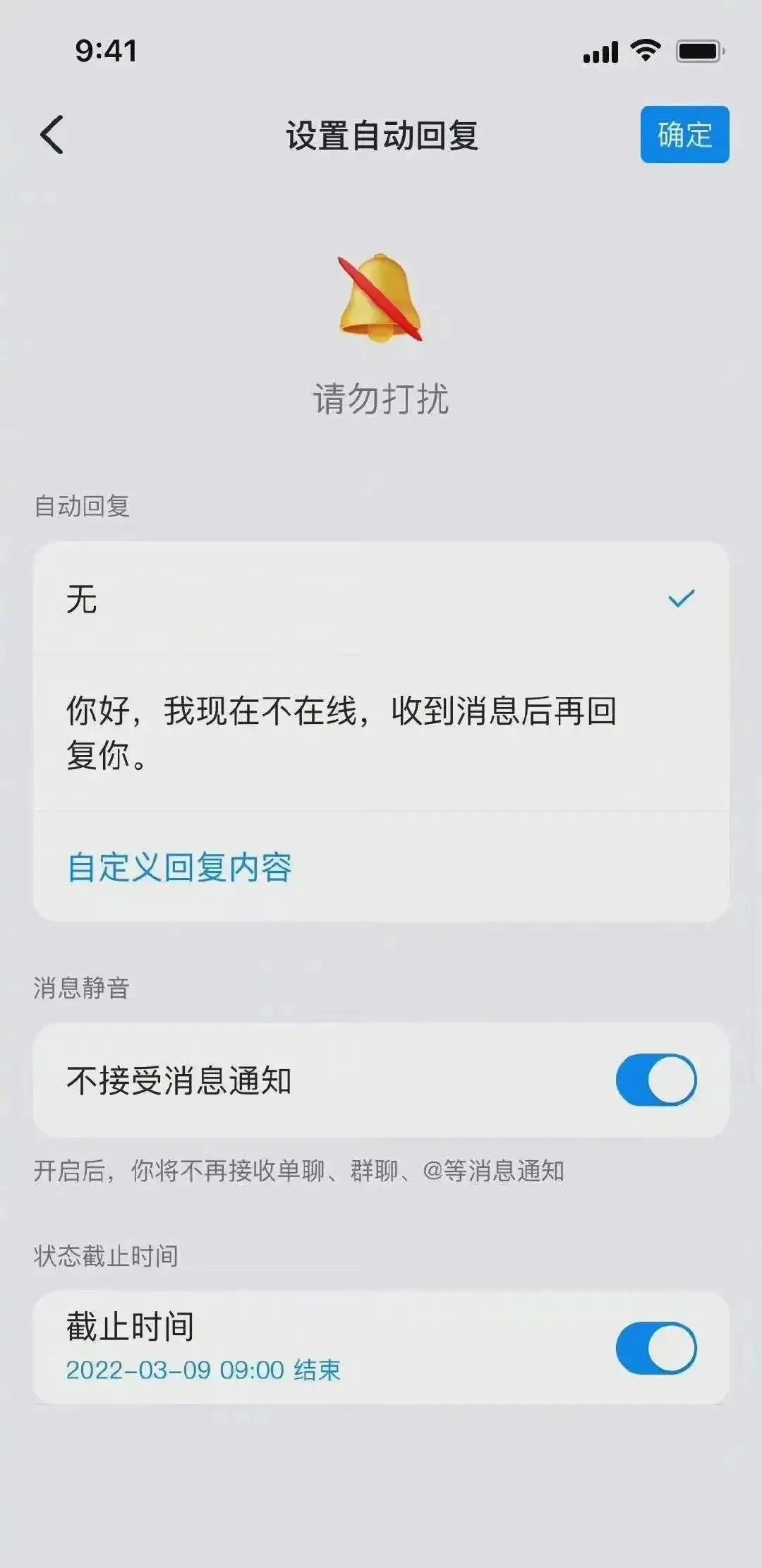Disable the 截止时间 switch
The height and width of the screenshot is (1568, 762).
pos(655,1348)
